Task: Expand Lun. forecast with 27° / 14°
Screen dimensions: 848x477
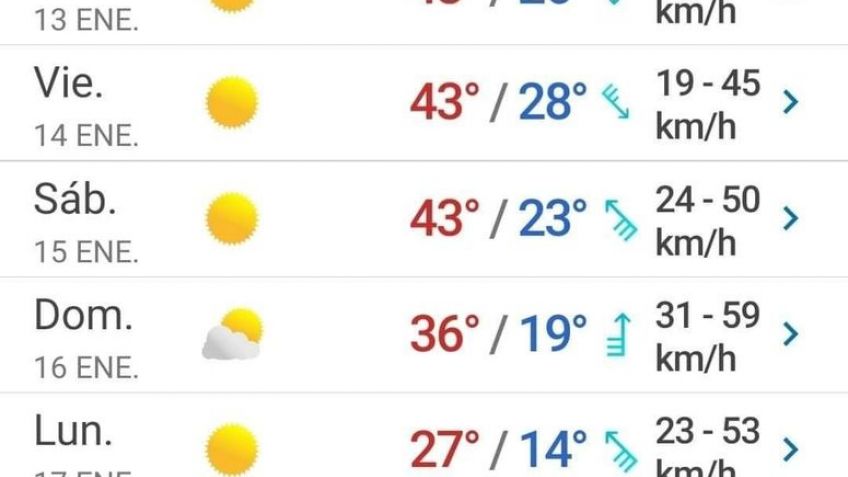Action: pos(790,448)
